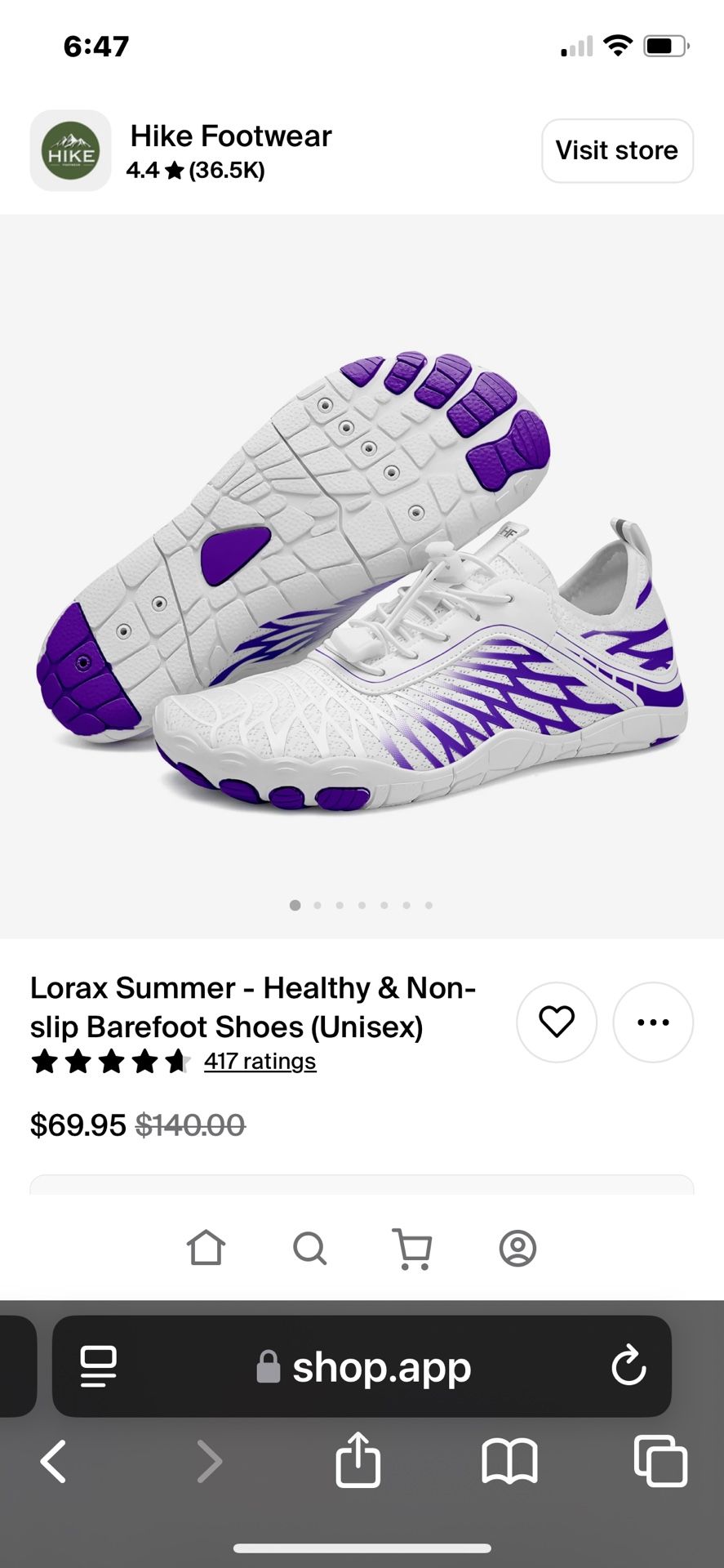Image resolution: width=724 pixels, height=1568 pixels.
Task: Open the search tab
Action: click(310, 1248)
